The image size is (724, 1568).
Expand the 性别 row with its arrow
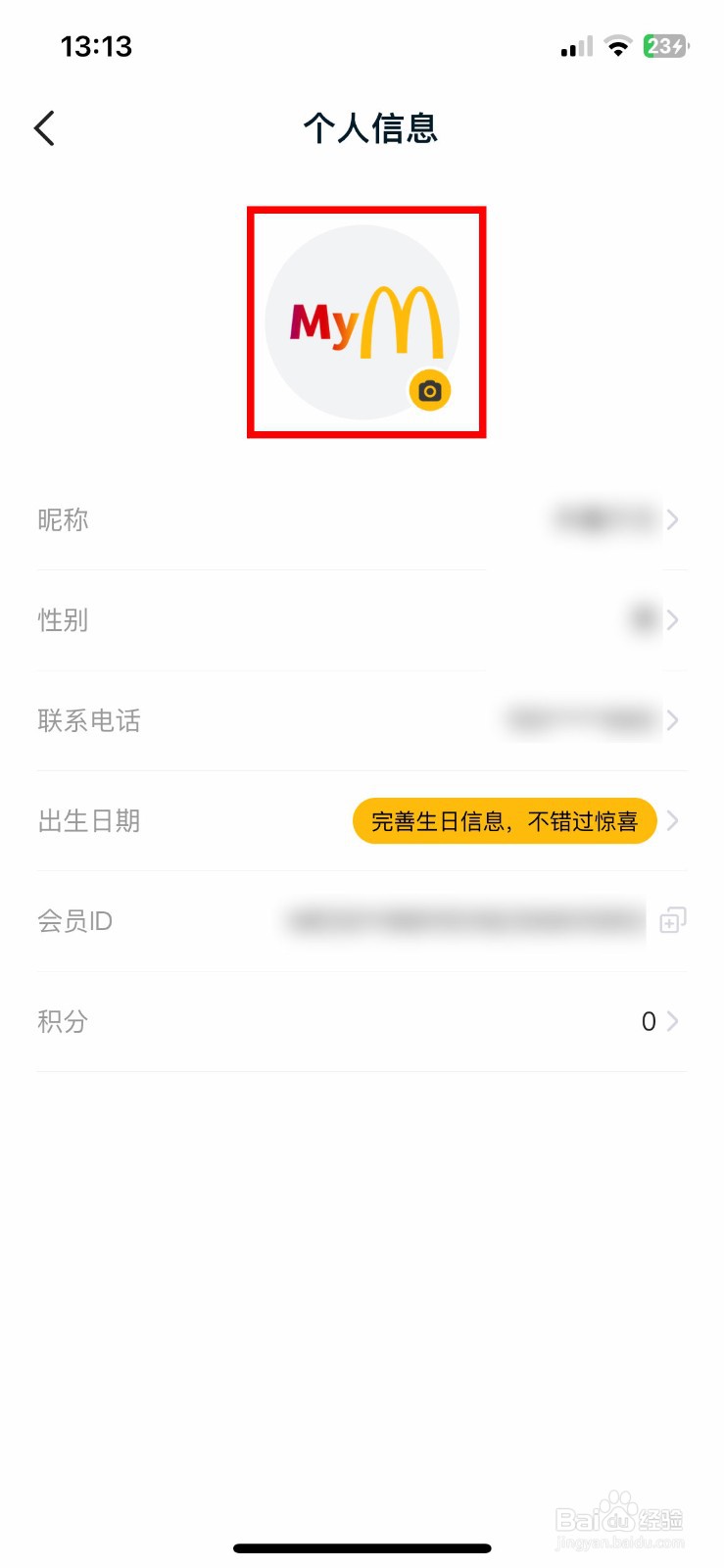pos(672,620)
